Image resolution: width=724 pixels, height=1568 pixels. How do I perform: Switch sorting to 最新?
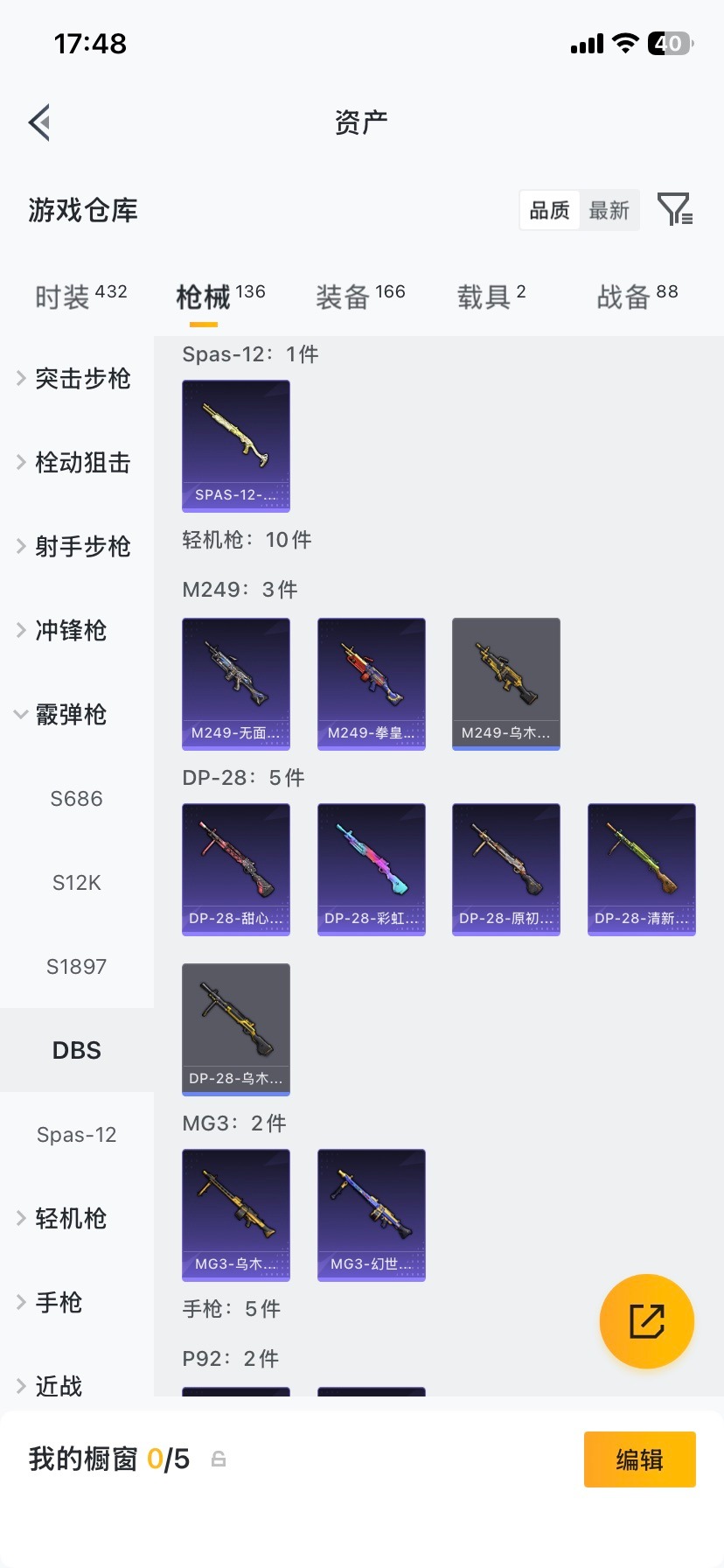(609, 210)
